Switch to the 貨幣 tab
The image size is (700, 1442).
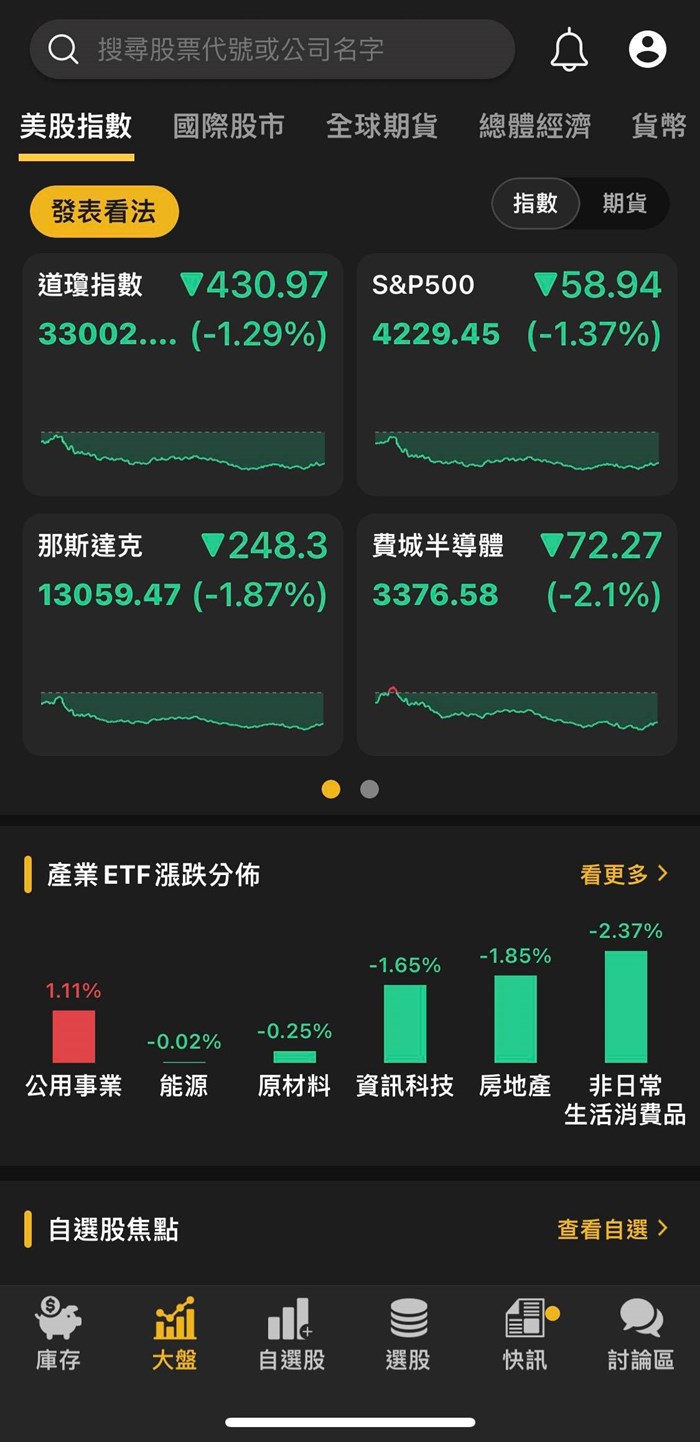pos(659,126)
